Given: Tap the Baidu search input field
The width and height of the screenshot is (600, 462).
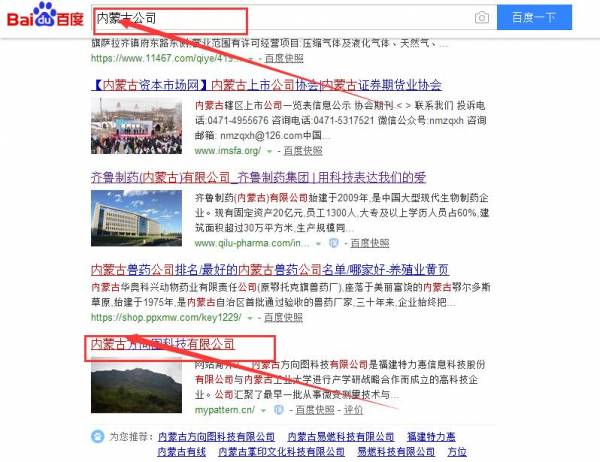Looking at the screenshot, I should [280, 18].
